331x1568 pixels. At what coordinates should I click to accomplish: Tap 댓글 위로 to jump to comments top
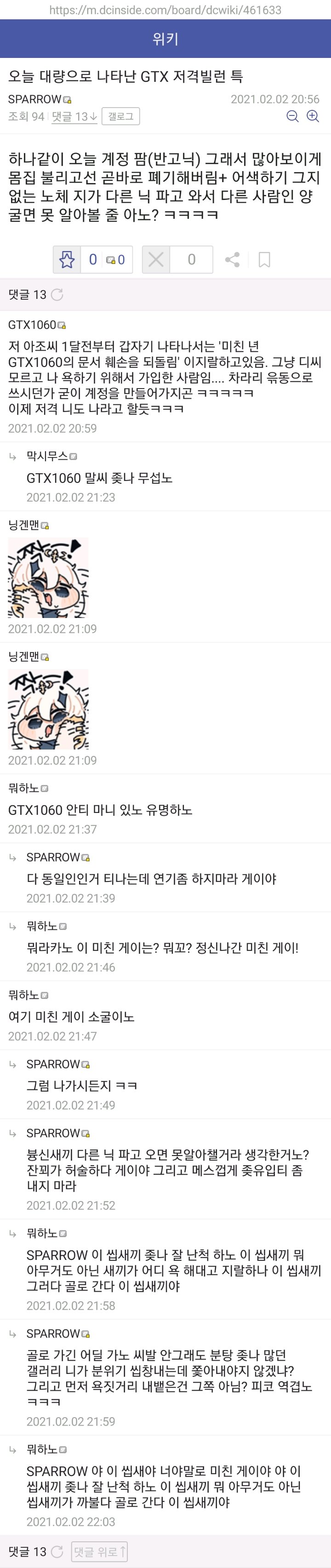(100, 1551)
